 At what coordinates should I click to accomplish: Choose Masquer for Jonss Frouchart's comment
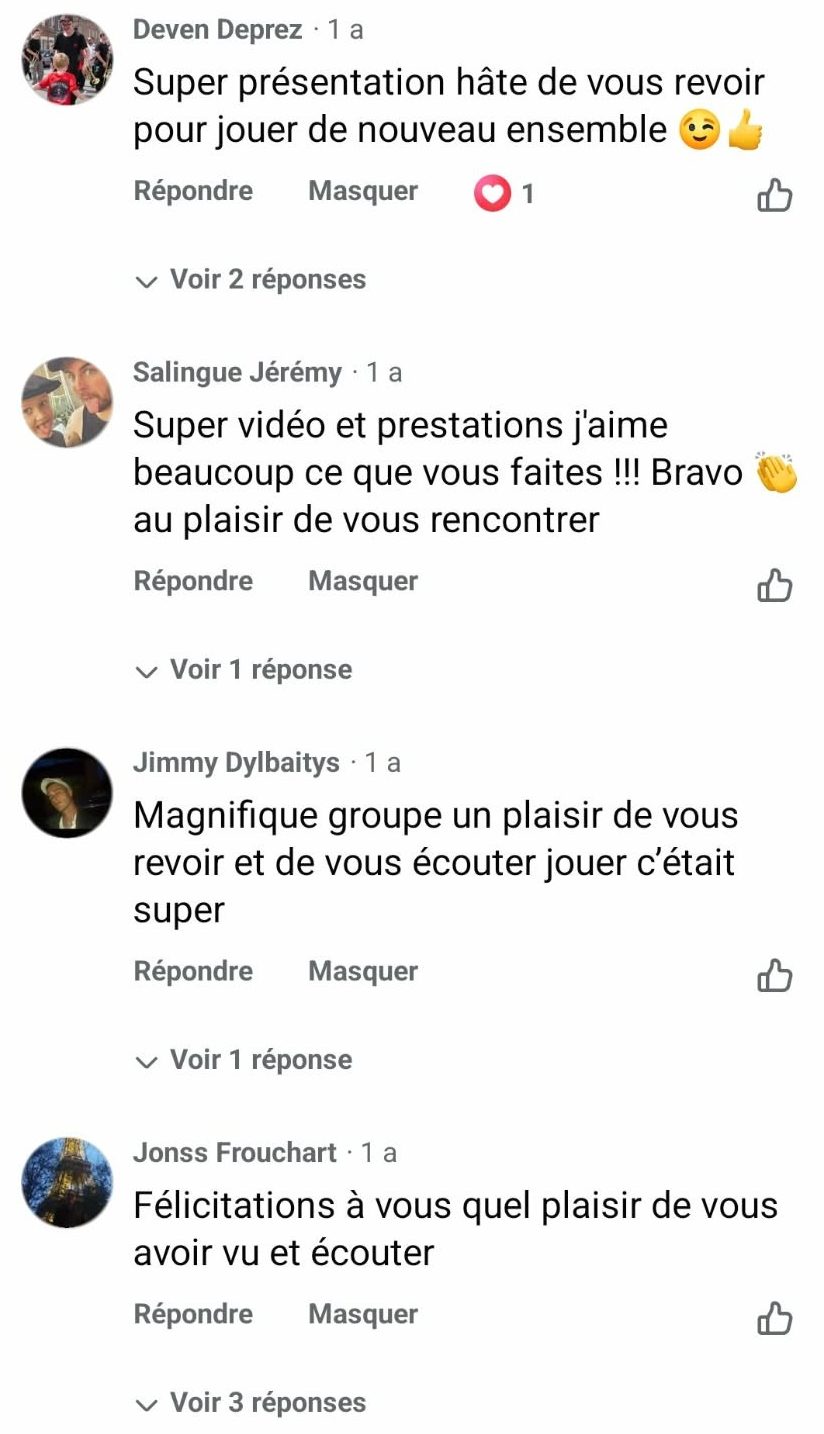pyautogui.click(x=363, y=1314)
